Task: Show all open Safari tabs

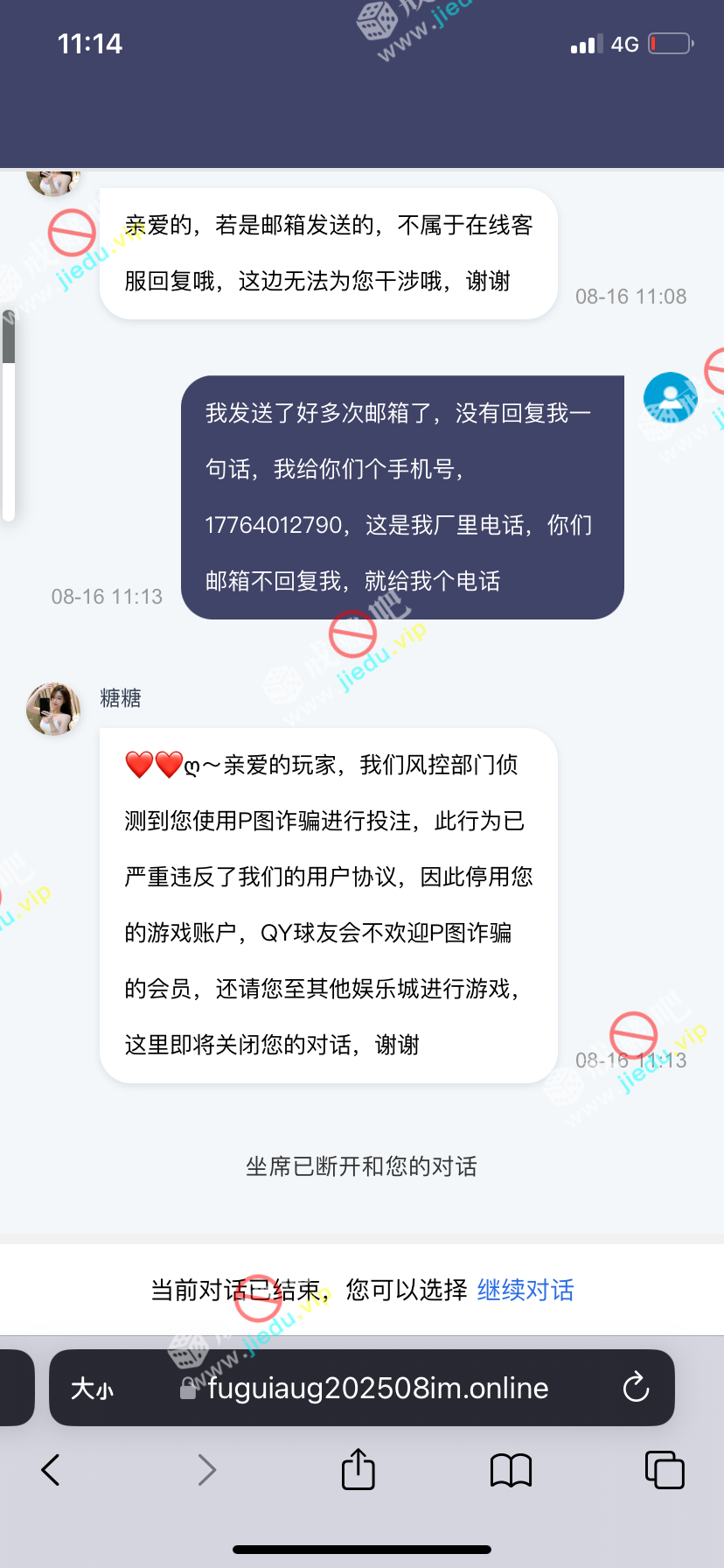Action: [665, 1470]
